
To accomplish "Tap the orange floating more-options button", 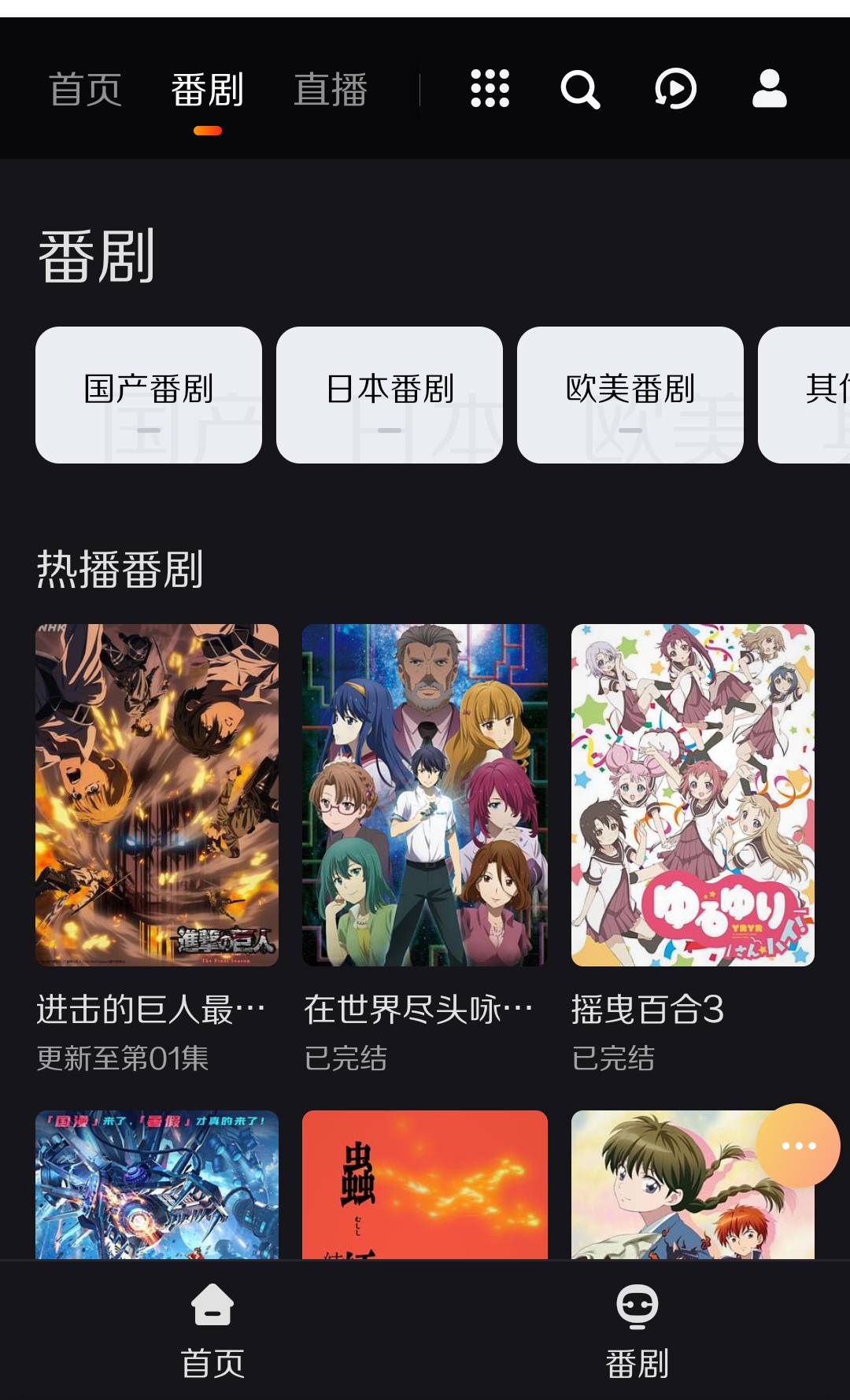I will click(x=797, y=1146).
